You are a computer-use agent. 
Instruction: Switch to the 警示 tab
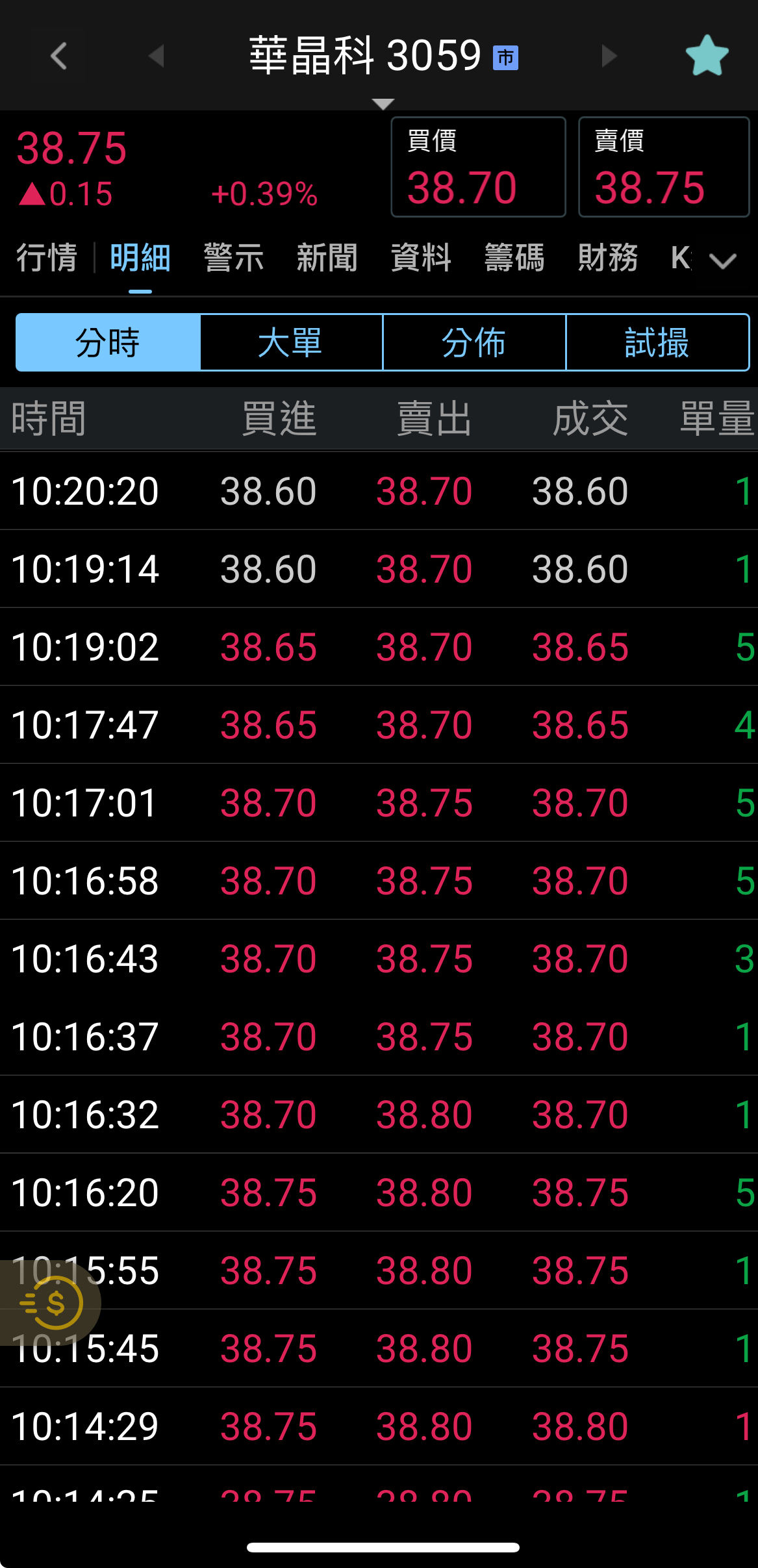pyautogui.click(x=234, y=258)
